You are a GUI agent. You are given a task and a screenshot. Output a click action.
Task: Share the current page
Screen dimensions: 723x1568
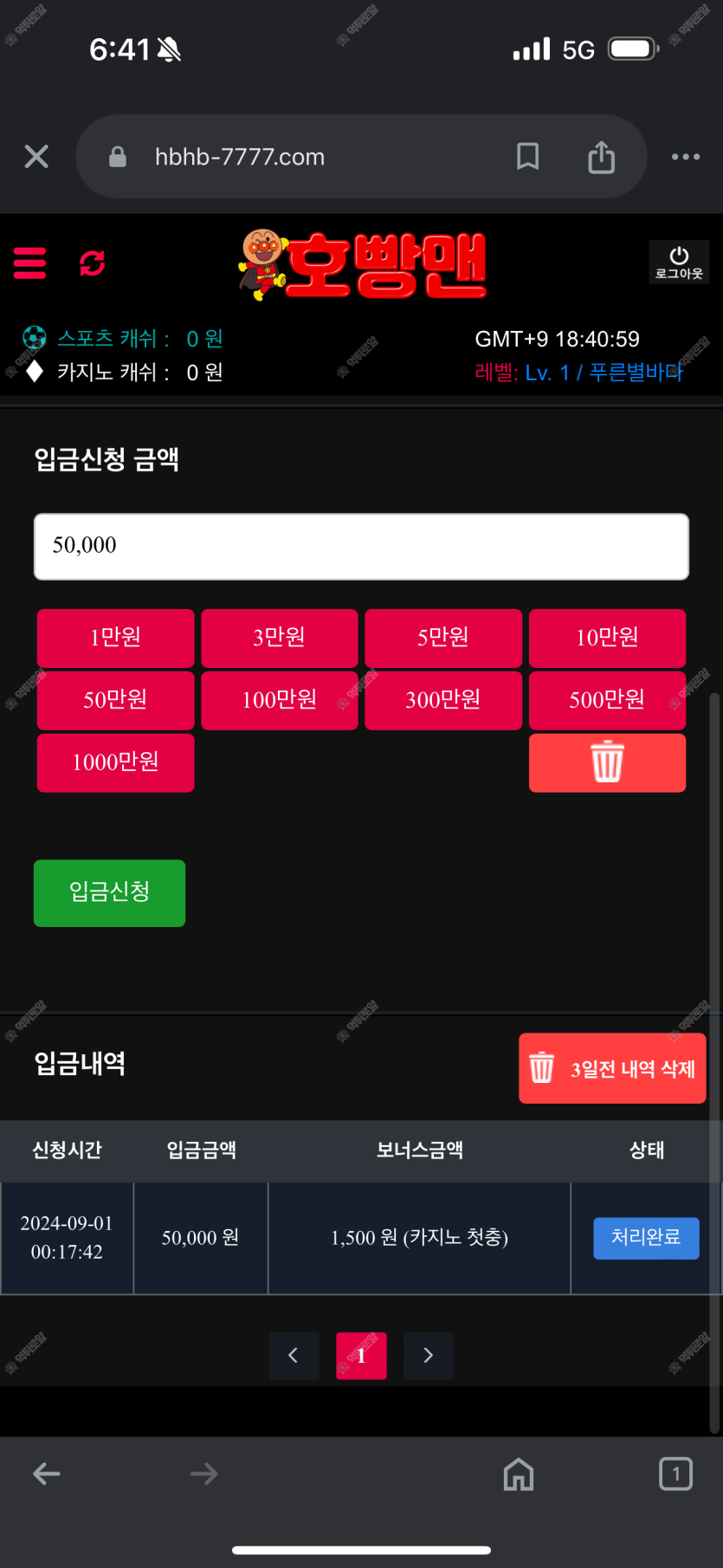pyautogui.click(x=601, y=157)
